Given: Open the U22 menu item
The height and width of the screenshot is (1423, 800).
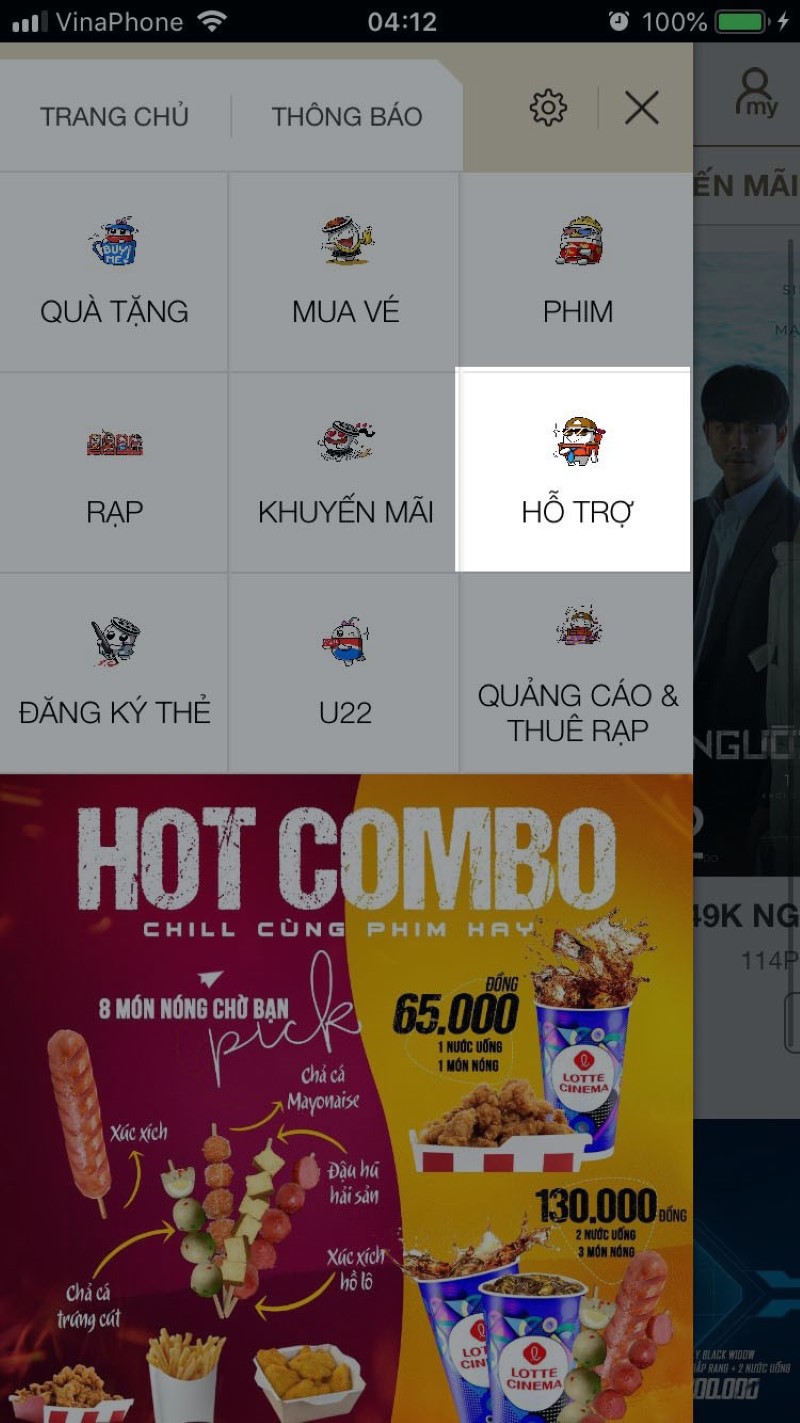Looking at the screenshot, I should (345, 672).
